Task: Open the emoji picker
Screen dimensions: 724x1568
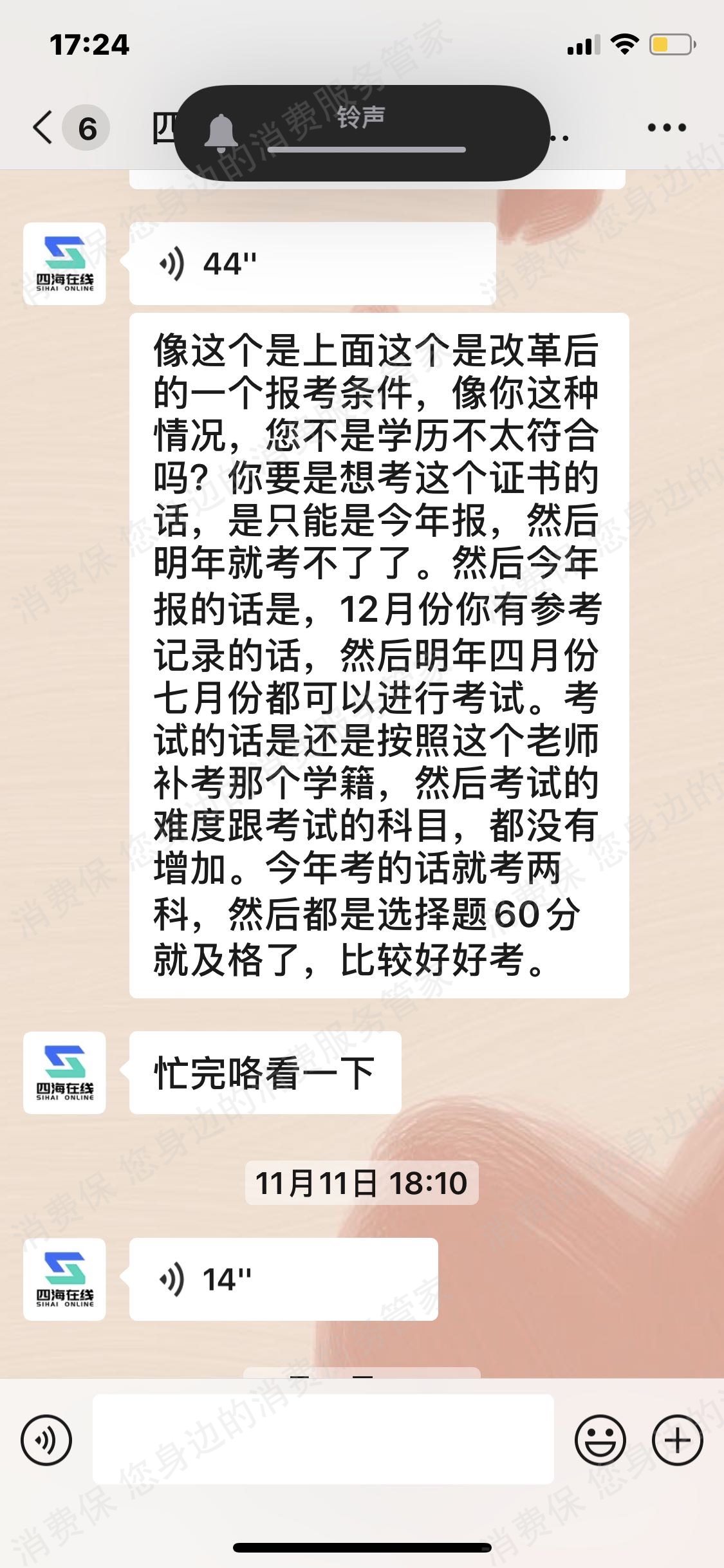Action: click(600, 1440)
